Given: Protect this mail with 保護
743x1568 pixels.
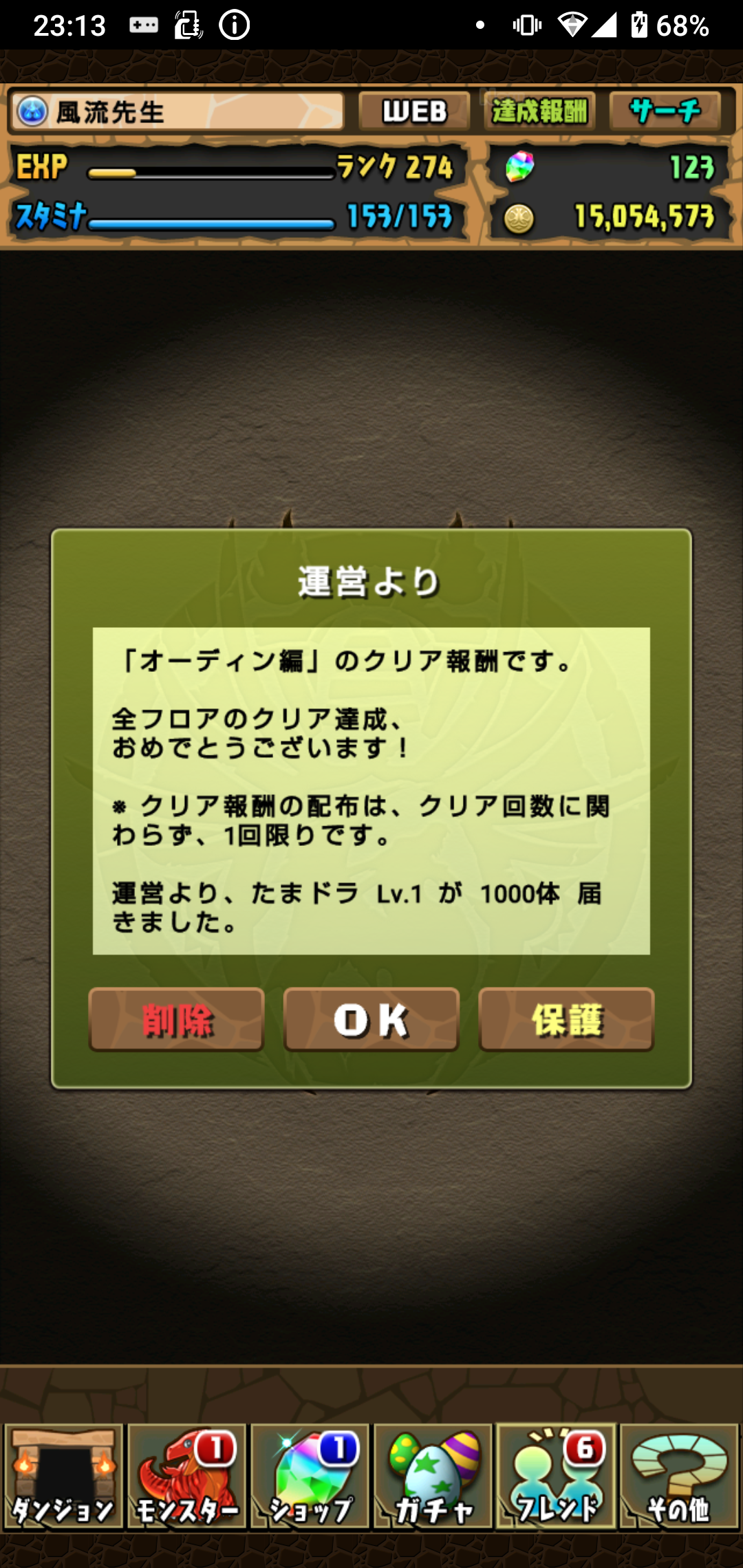Looking at the screenshot, I should coord(566,1019).
